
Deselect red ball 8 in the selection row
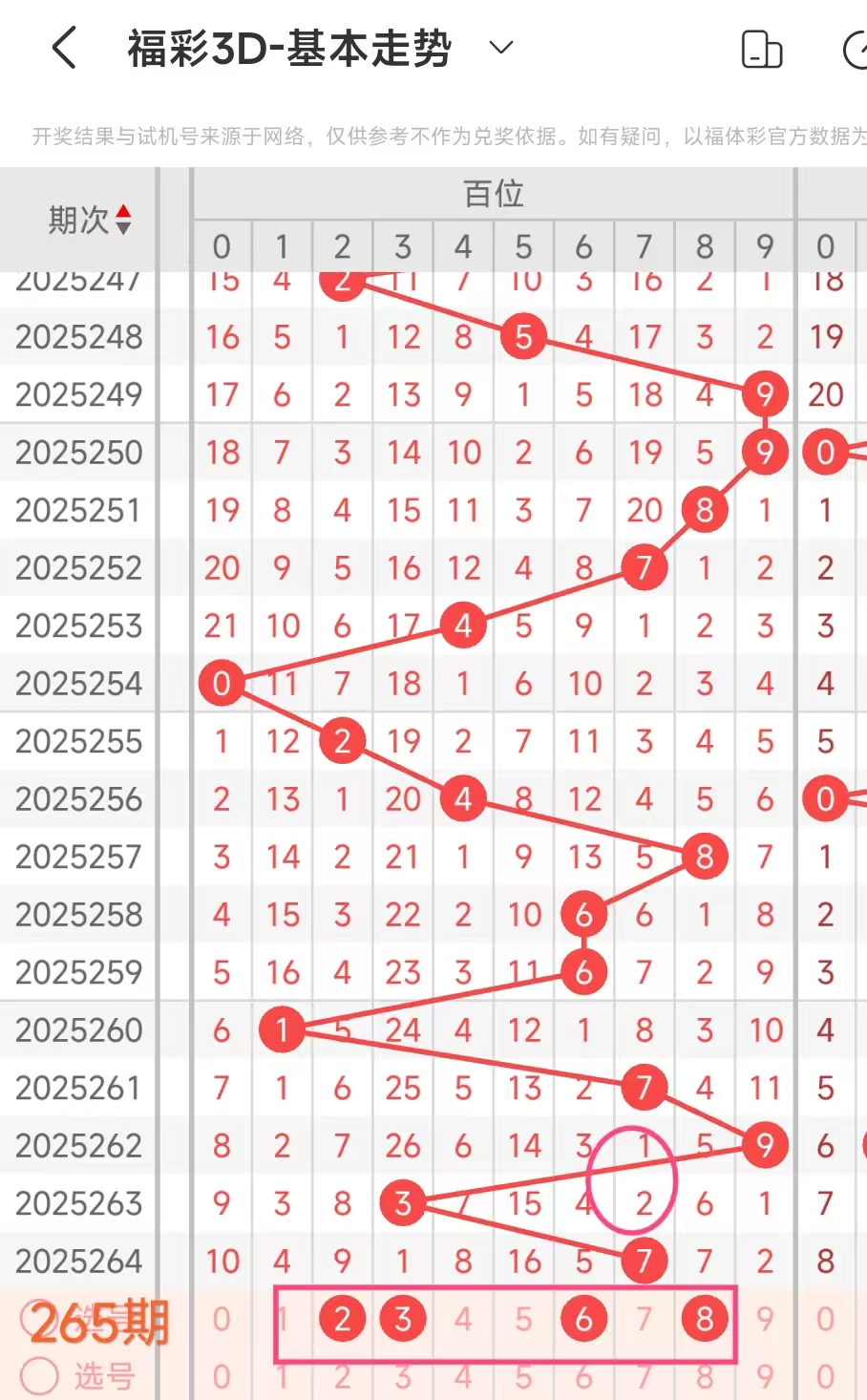coord(705,1319)
